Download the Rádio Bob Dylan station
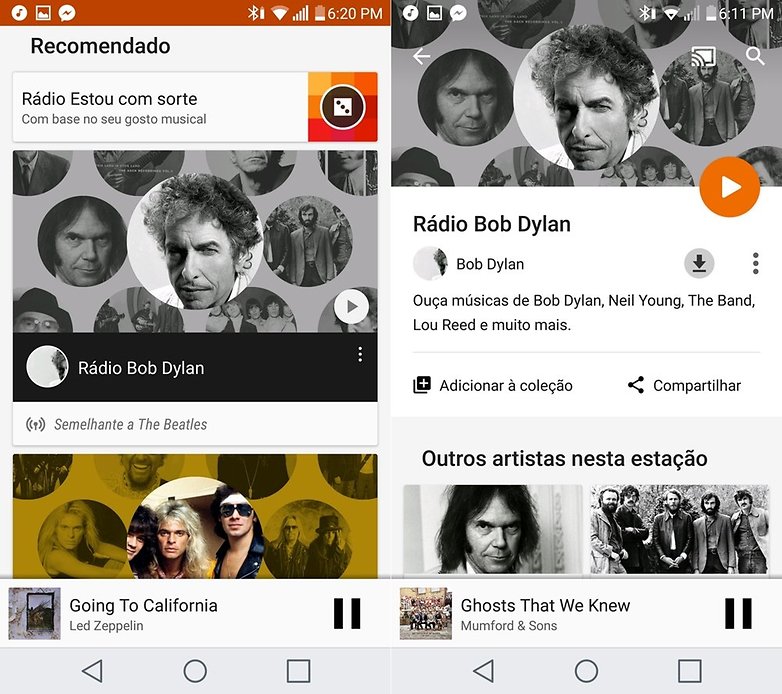The width and height of the screenshot is (782, 694). coord(699,264)
